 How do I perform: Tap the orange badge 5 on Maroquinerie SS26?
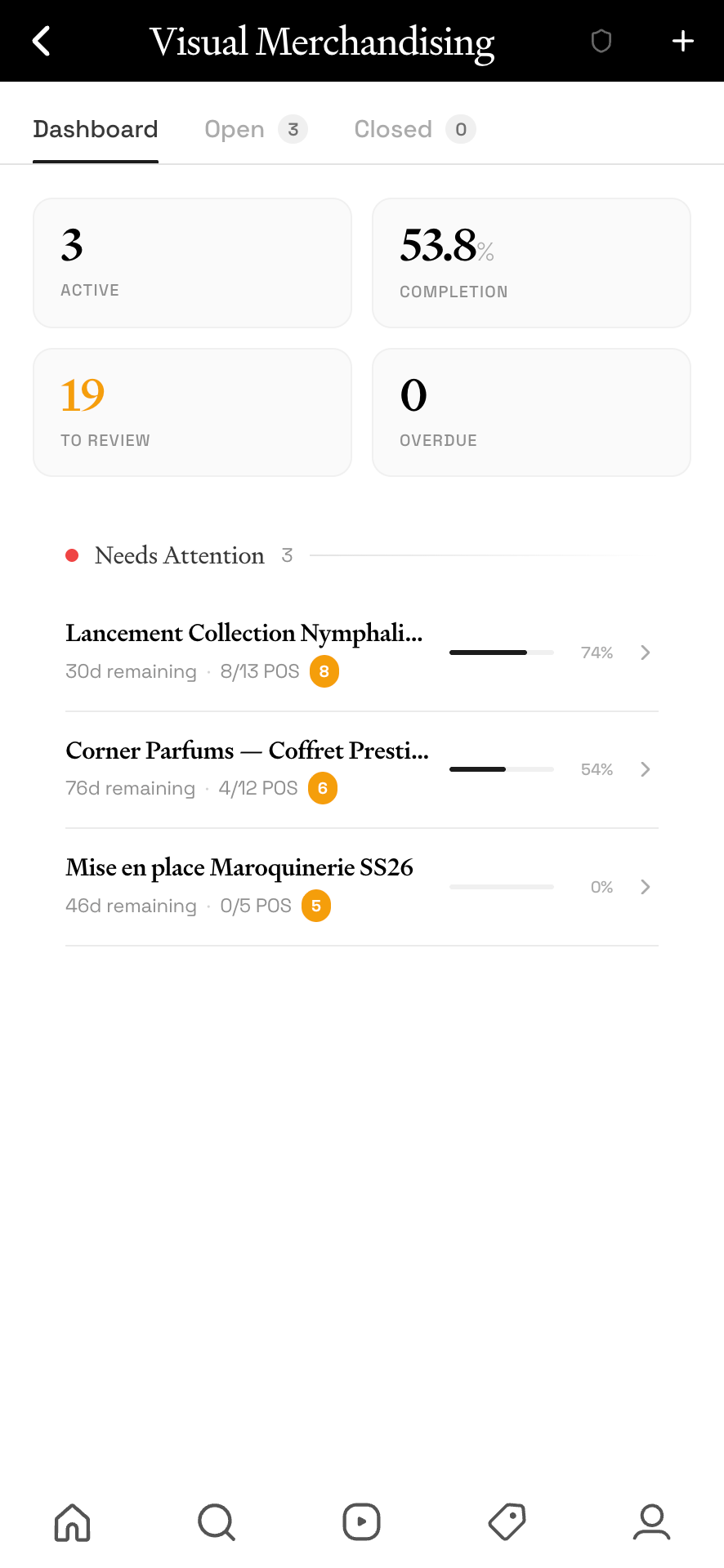[x=315, y=905]
